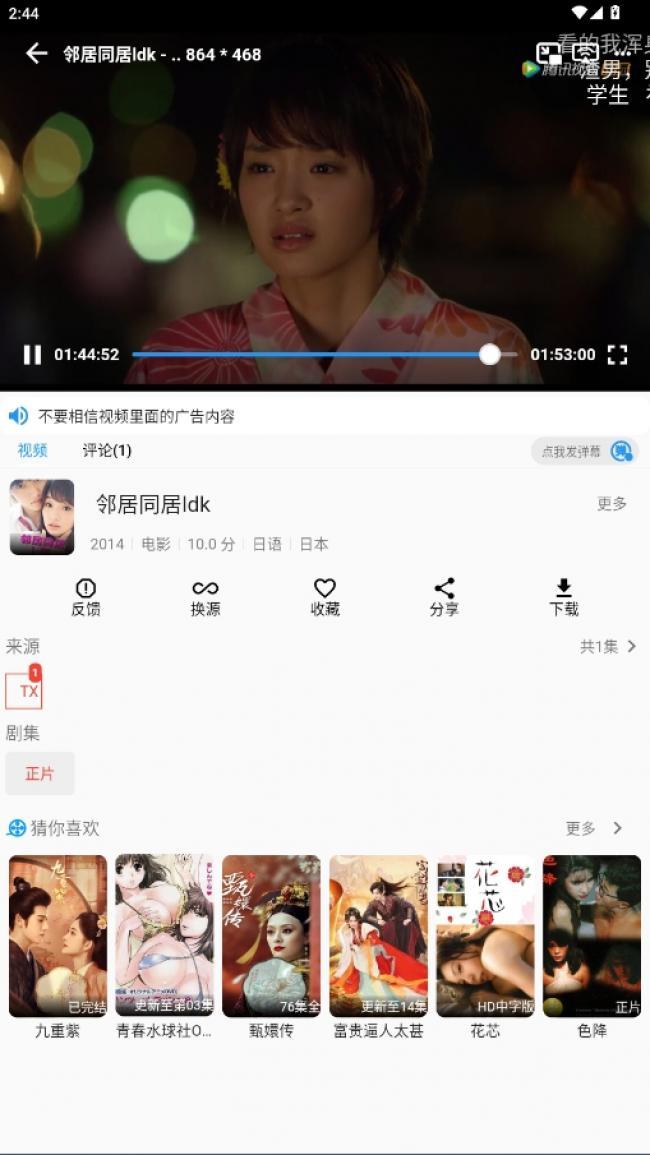Image resolution: width=650 pixels, height=1155 pixels.
Task: Go back from the video player
Action: tap(37, 54)
